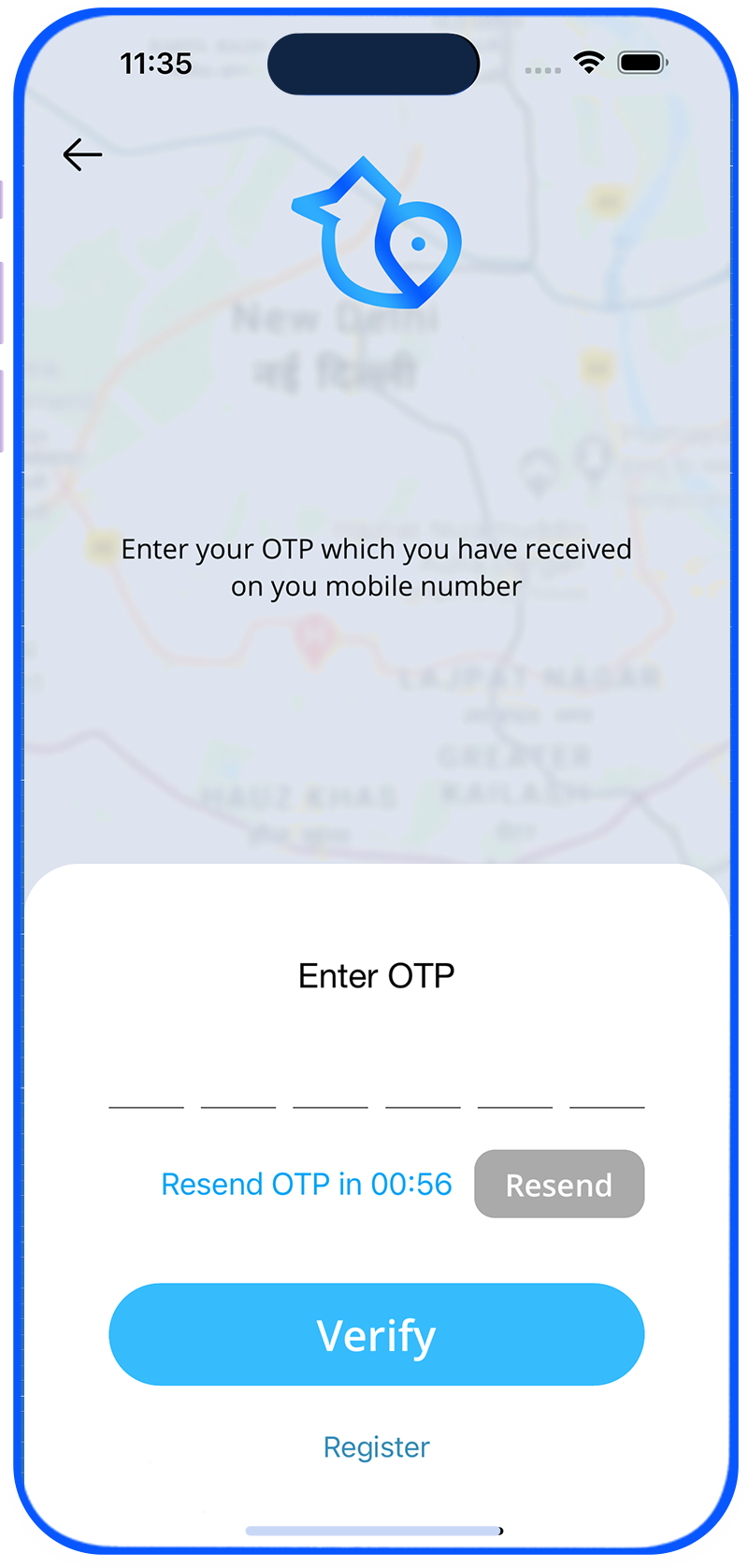Image resolution: width=748 pixels, height=1568 pixels.
Task: Tap the Resend button
Action: tap(559, 1184)
